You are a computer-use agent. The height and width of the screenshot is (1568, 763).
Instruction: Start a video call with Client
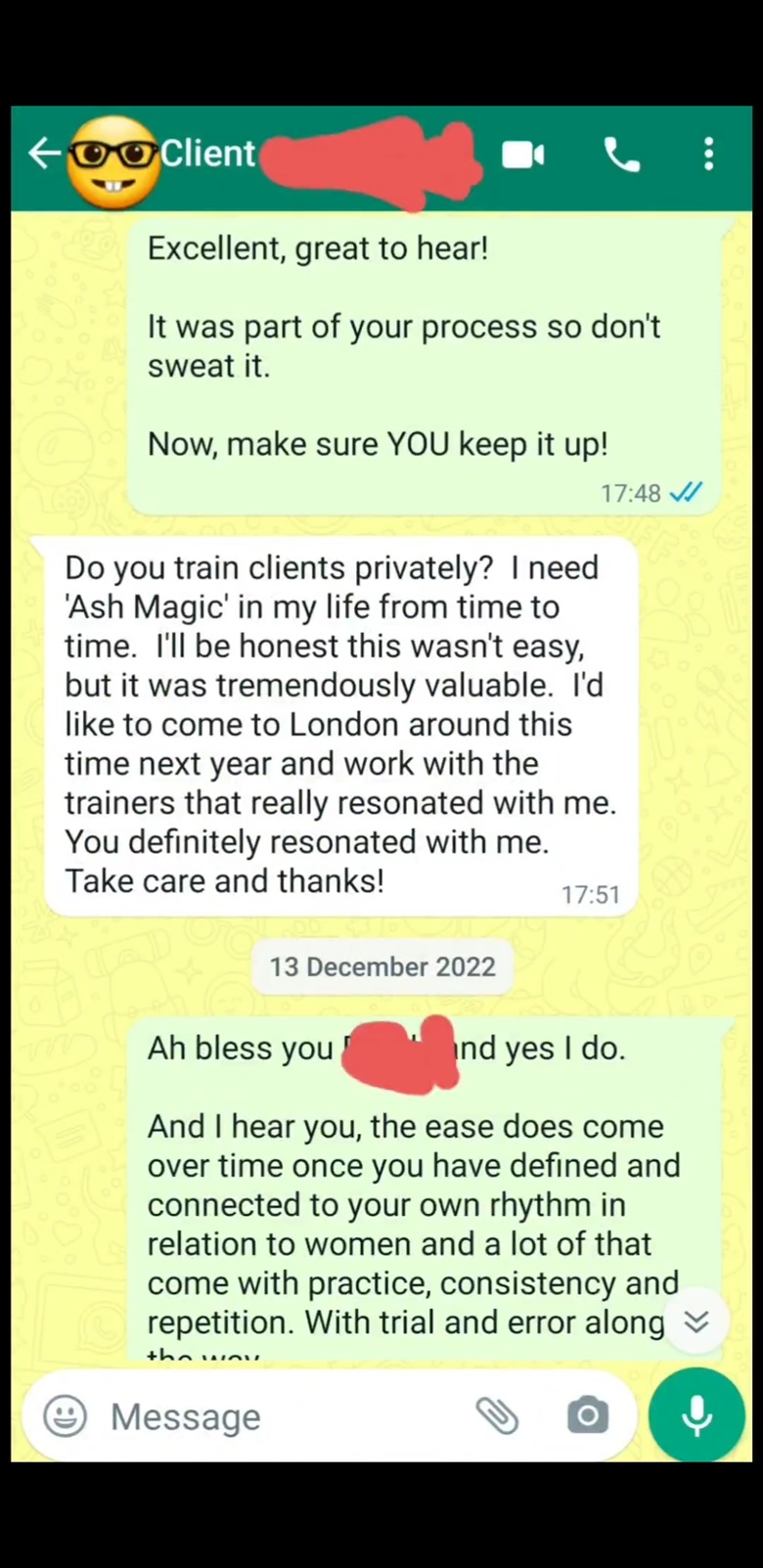pyautogui.click(x=522, y=155)
